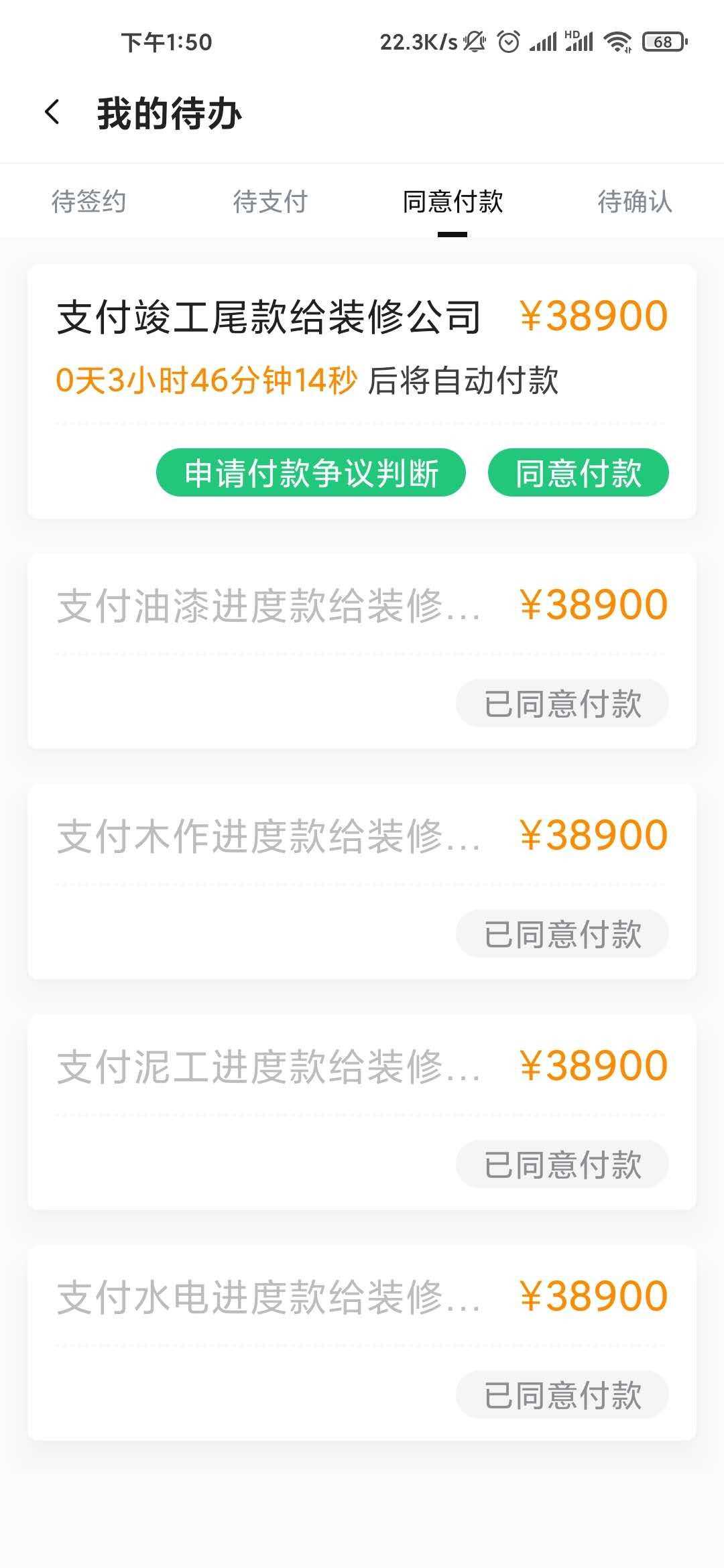Approve 竣工尾款 with green 同意付款 button

(578, 473)
